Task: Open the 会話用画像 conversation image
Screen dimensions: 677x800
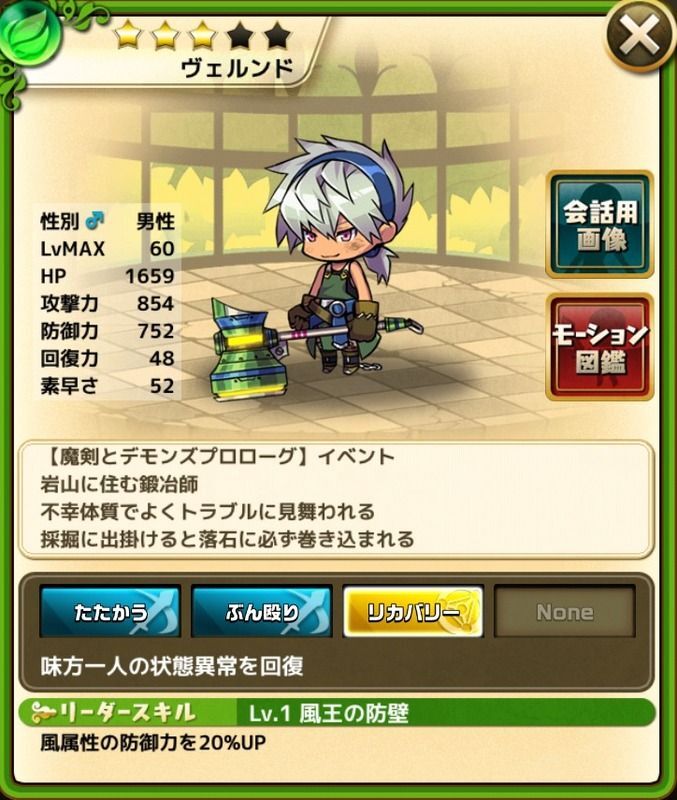Action: (599, 224)
